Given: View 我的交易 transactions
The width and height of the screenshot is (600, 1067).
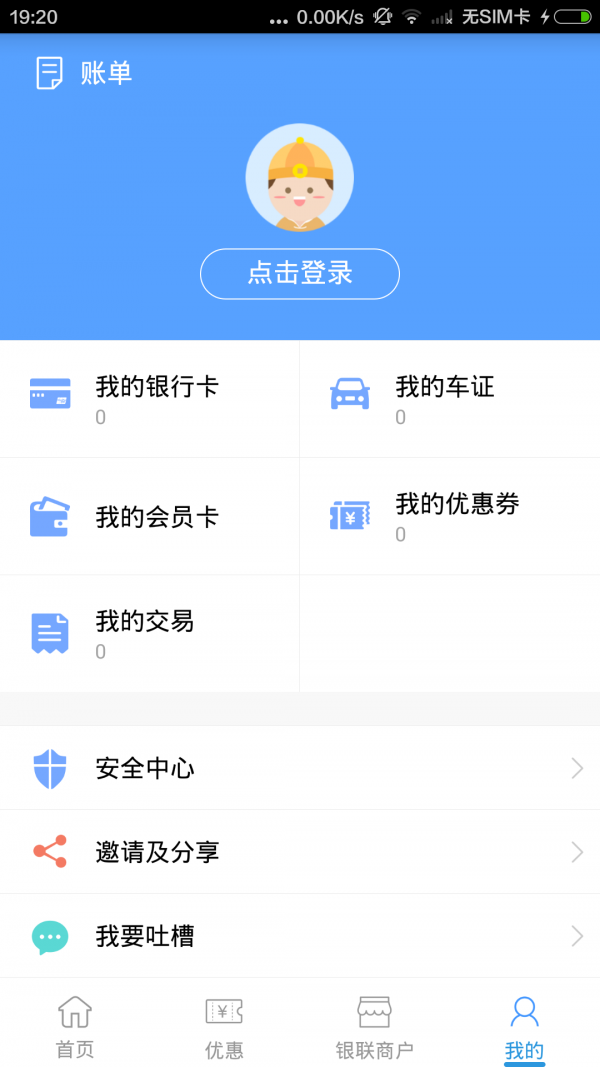Looking at the screenshot, I should click(x=150, y=634).
